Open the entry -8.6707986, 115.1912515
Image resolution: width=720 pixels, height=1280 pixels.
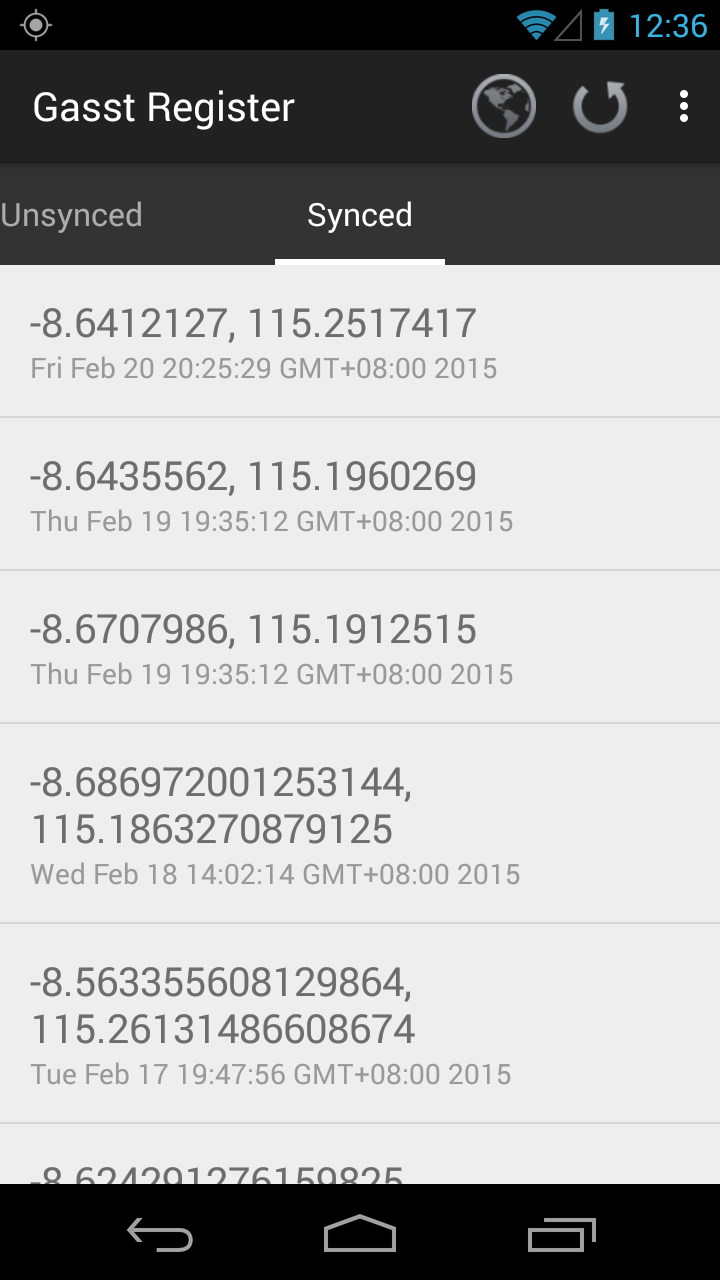pyautogui.click(x=360, y=648)
